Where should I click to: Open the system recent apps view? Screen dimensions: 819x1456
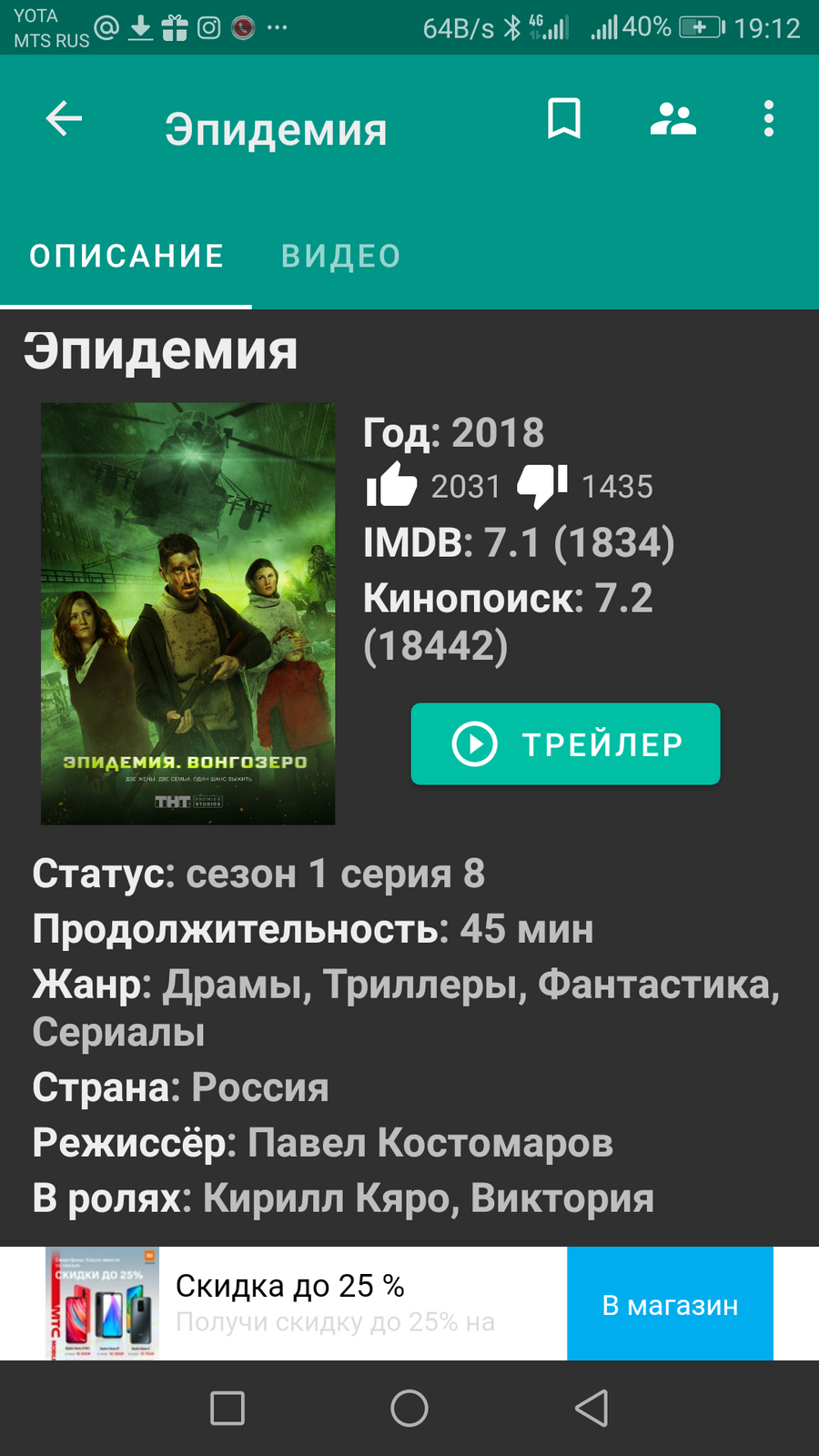click(x=227, y=1408)
